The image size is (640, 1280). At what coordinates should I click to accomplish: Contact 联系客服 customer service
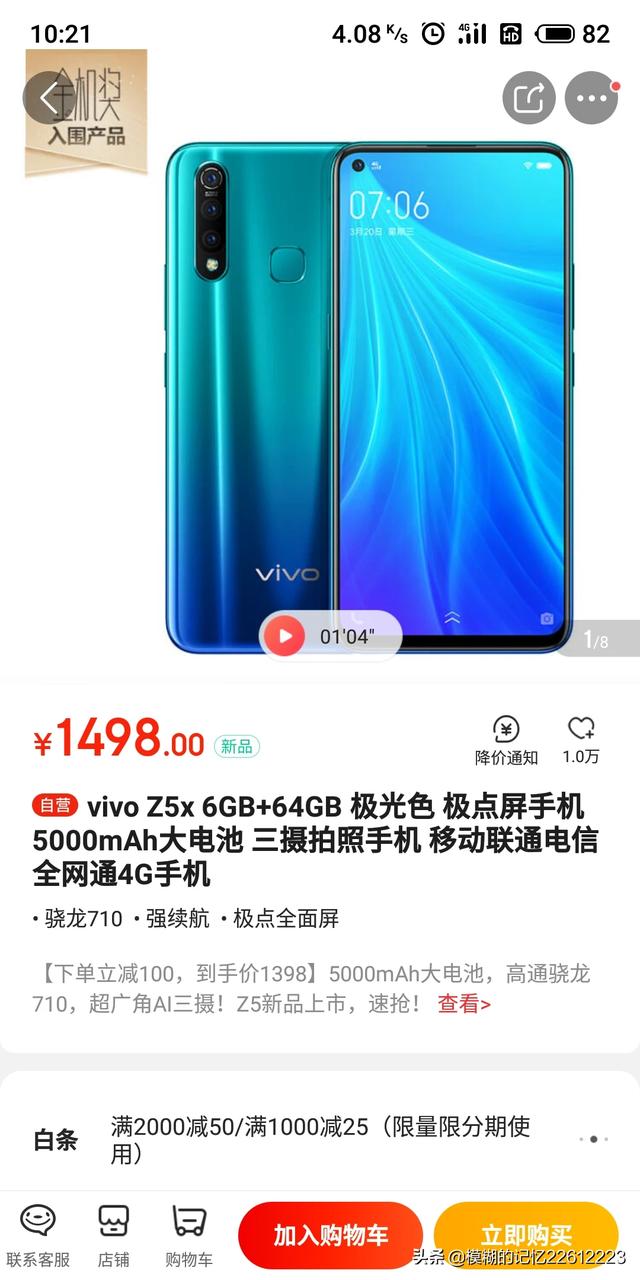coord(38,1235)
